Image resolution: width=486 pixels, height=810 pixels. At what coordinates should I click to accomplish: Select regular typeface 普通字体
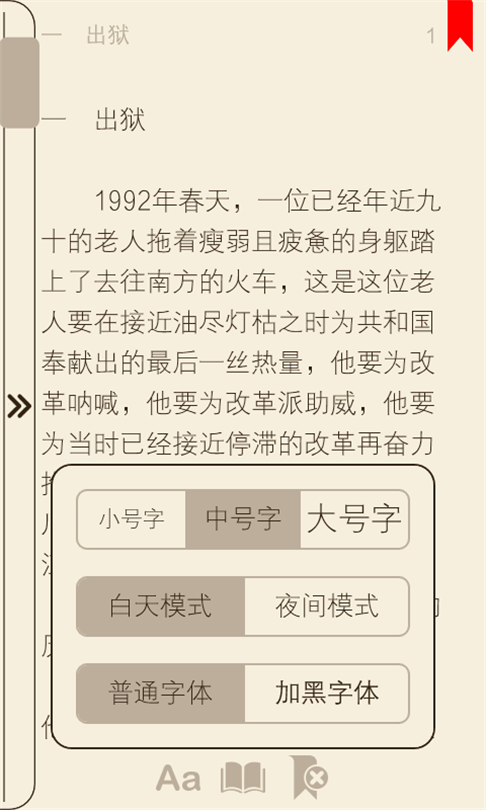click(x=161, y=693)
